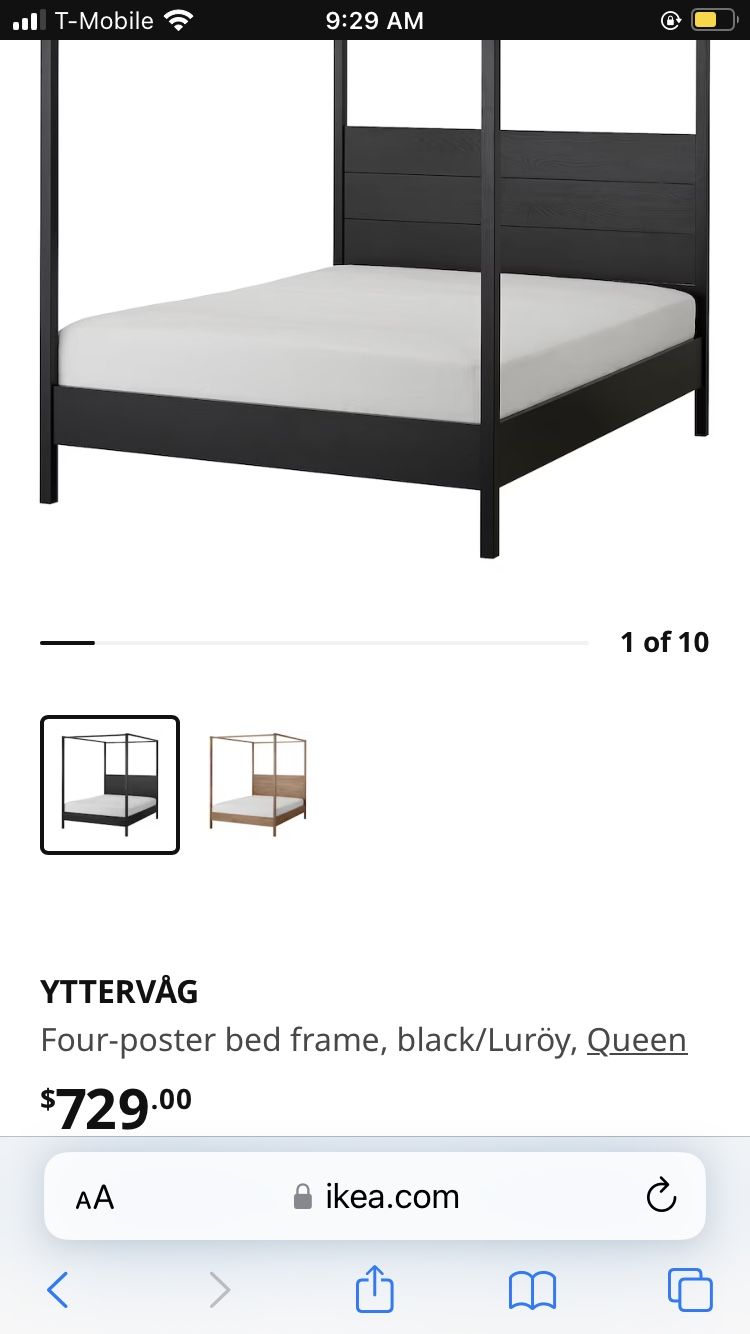Screen dimensions: 750x1334
Task: Share this page via share sheet
Action: tap(375, 1288)
